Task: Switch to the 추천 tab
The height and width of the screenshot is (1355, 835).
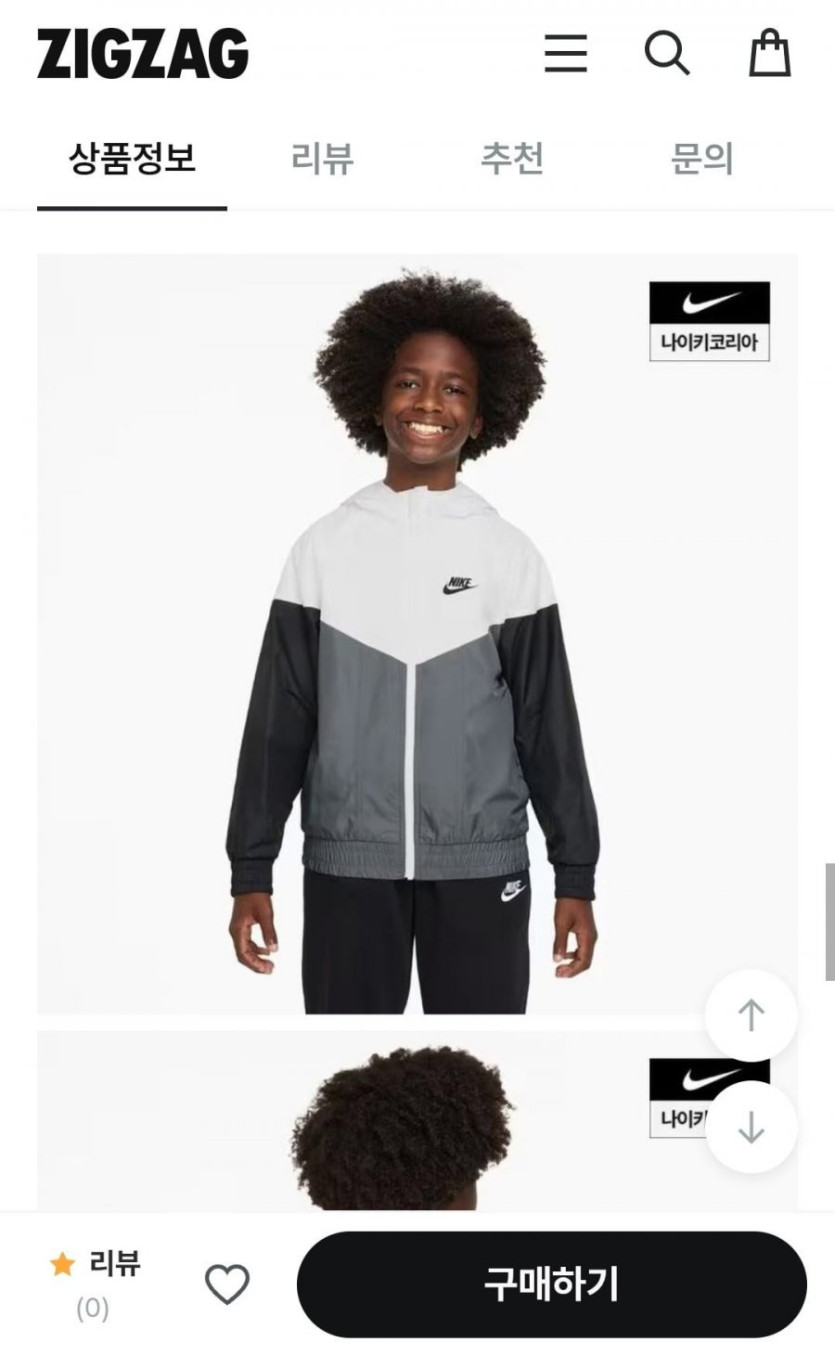Action: pyautogui.click(x=512, y=159)
